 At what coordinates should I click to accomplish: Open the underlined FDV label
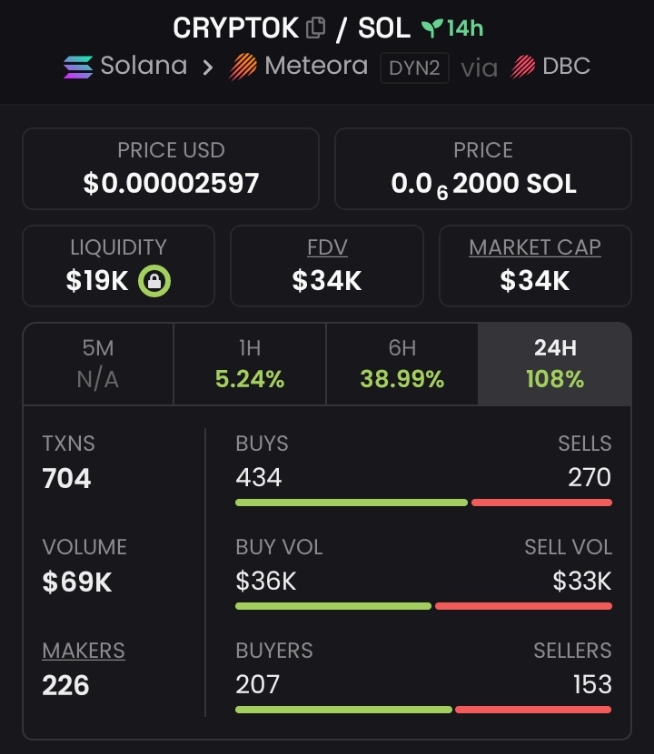(x=327, y=247)
